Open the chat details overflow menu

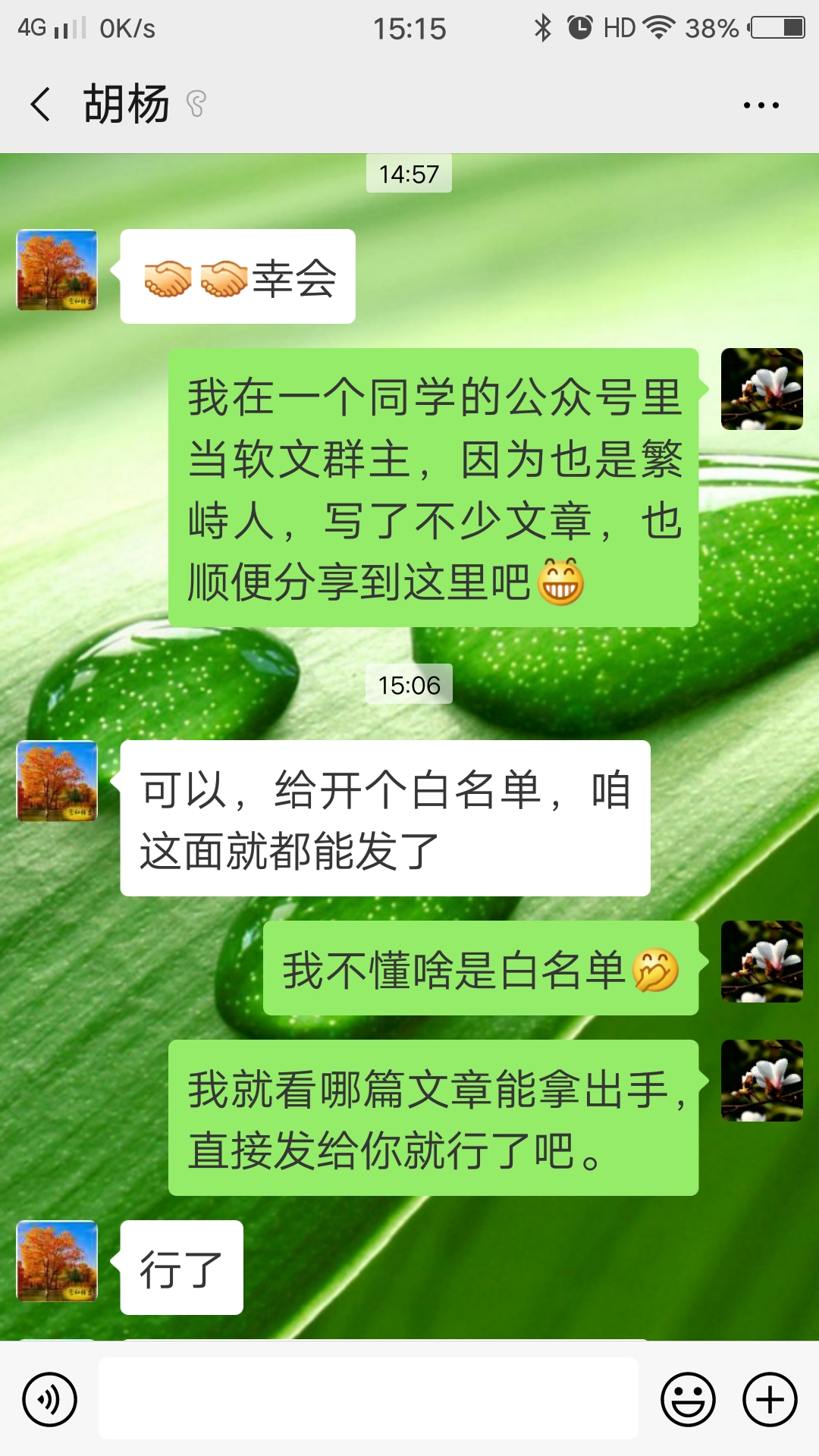tap(761, 105)
